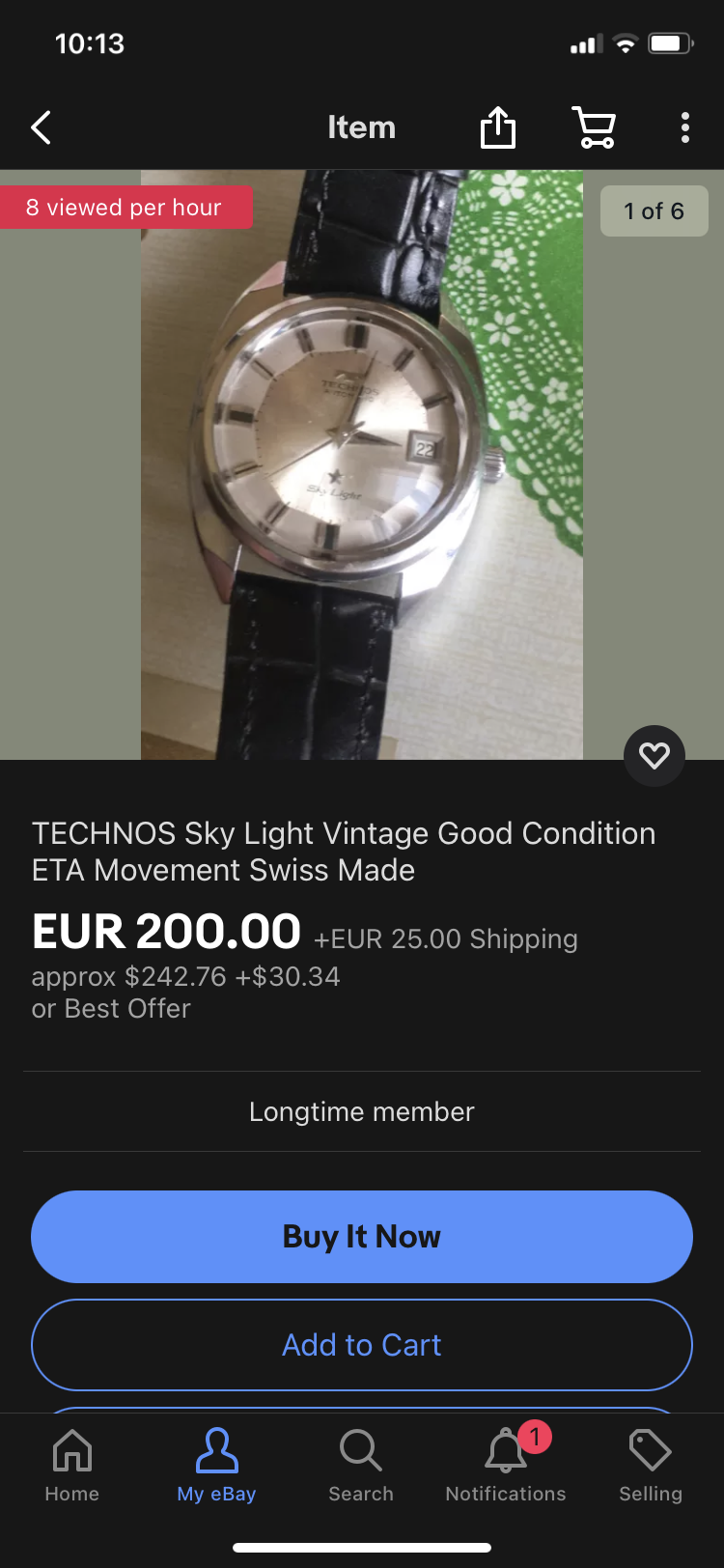This screenshot has height=1568, width=724.
Task: Go back from the item page
Action: point(41,127)
